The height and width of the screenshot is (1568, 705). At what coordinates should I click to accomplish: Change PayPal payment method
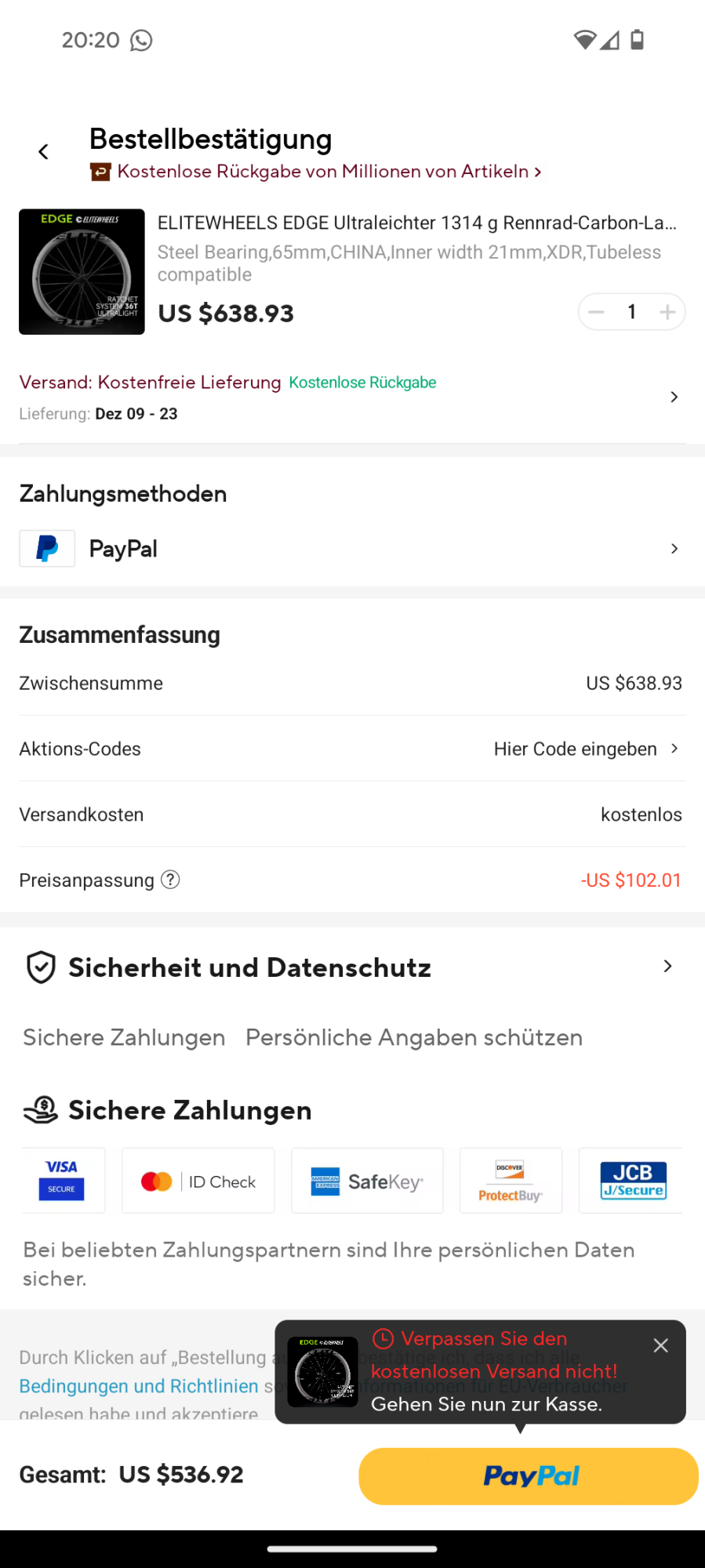click(x=352, y=549)
